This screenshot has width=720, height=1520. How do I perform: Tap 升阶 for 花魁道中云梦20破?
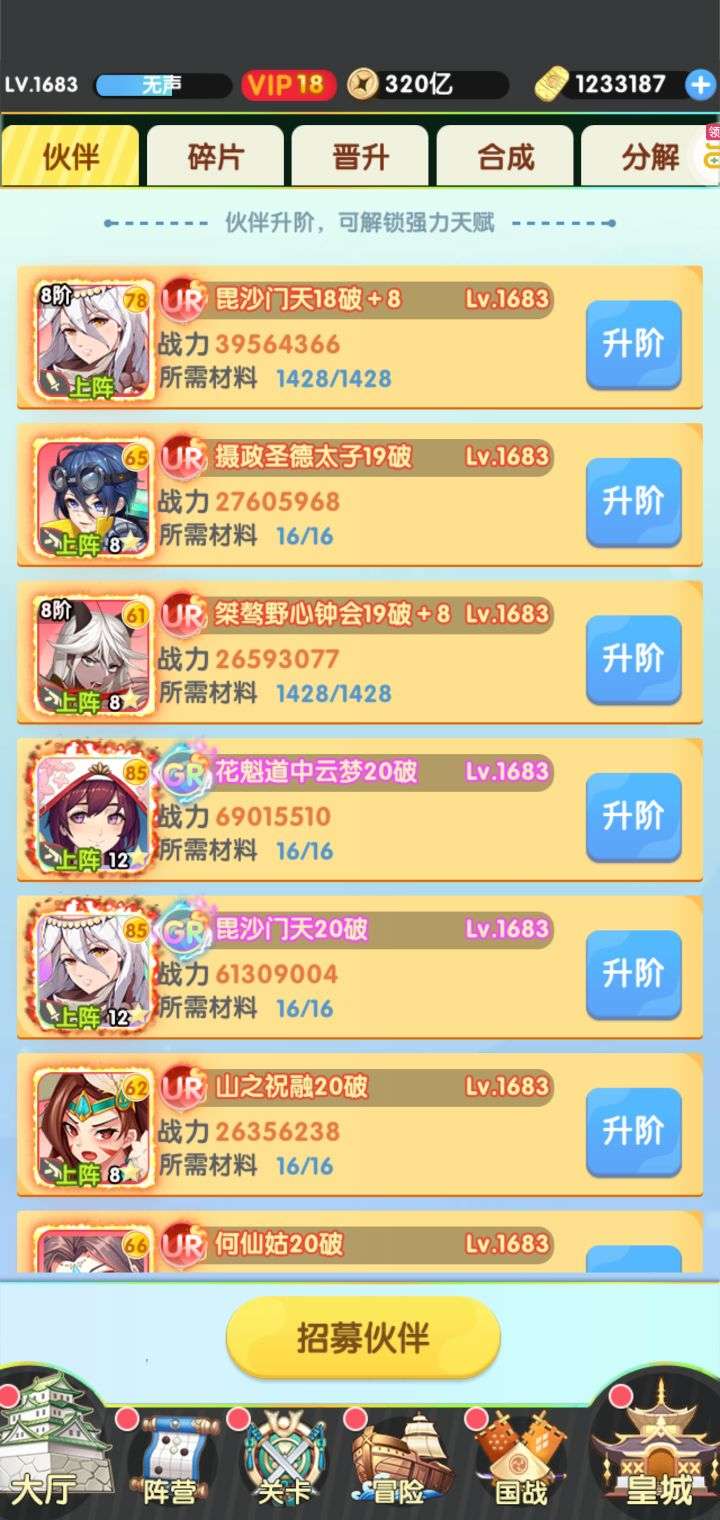point(633,816)
